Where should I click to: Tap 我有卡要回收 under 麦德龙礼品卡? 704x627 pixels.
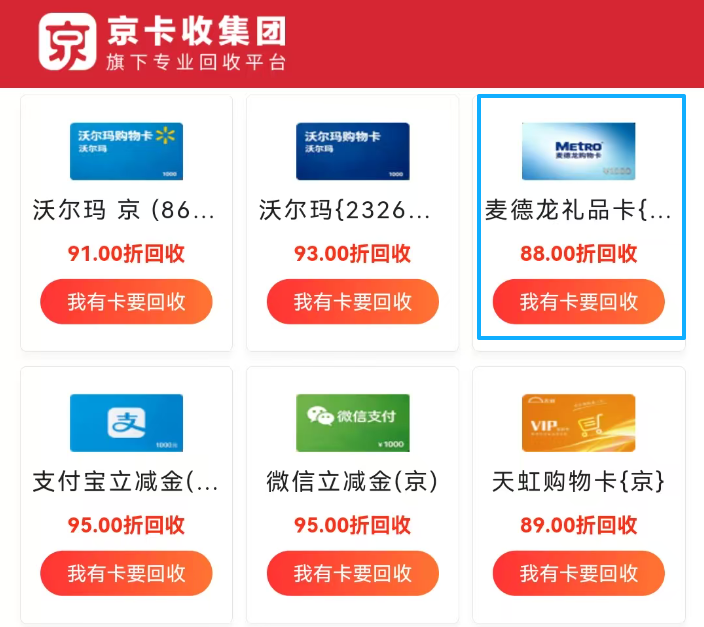pyautogui.click(x=579, y=301)
